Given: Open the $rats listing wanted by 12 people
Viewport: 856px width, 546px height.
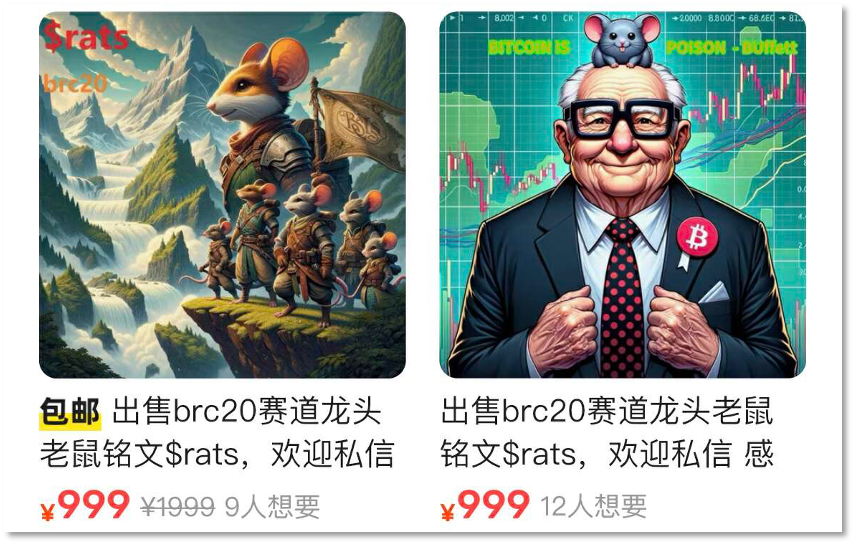Looking at the screenshot, I should 622,195.
